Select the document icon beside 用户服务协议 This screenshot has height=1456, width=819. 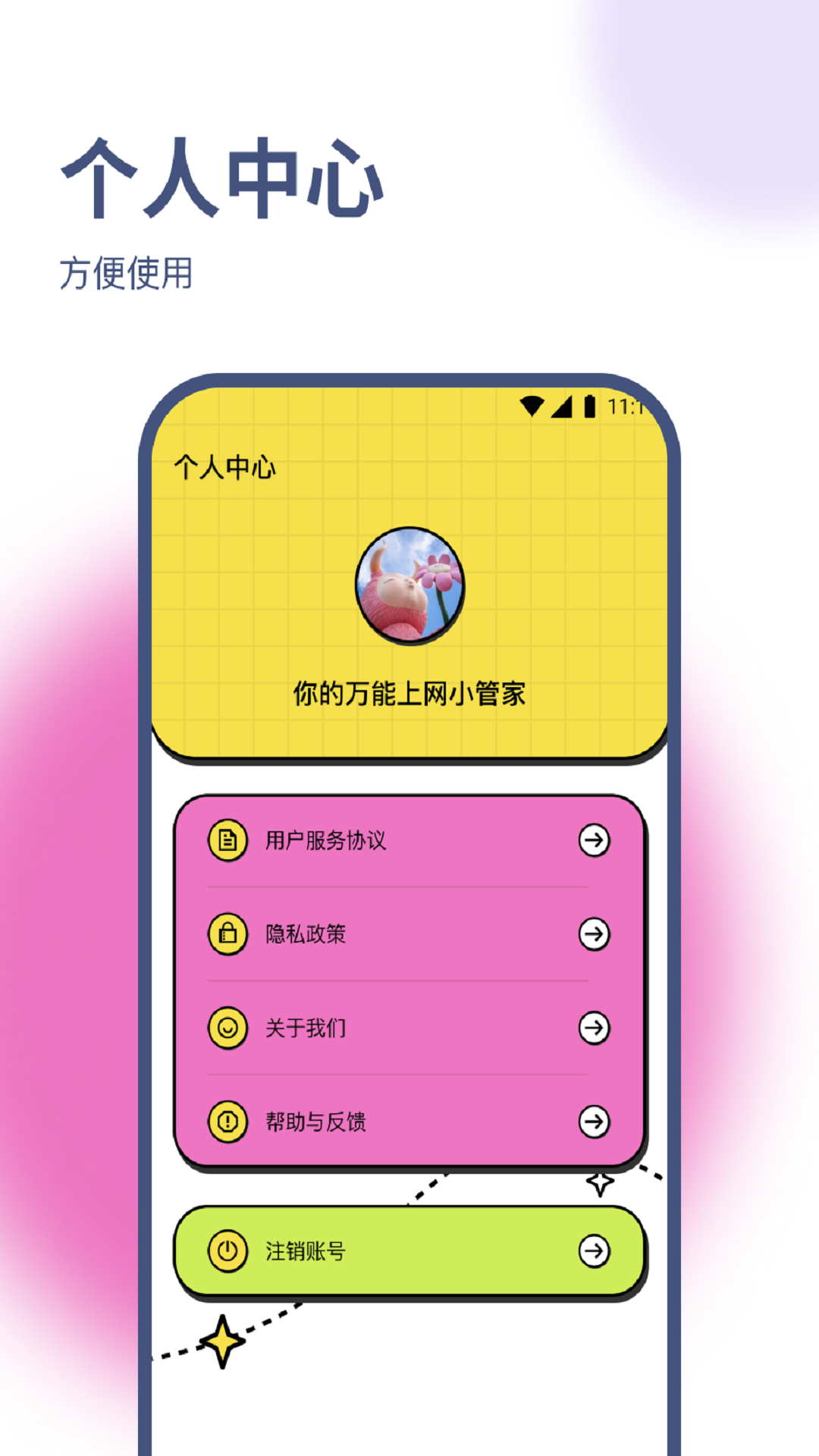point(227,840)
